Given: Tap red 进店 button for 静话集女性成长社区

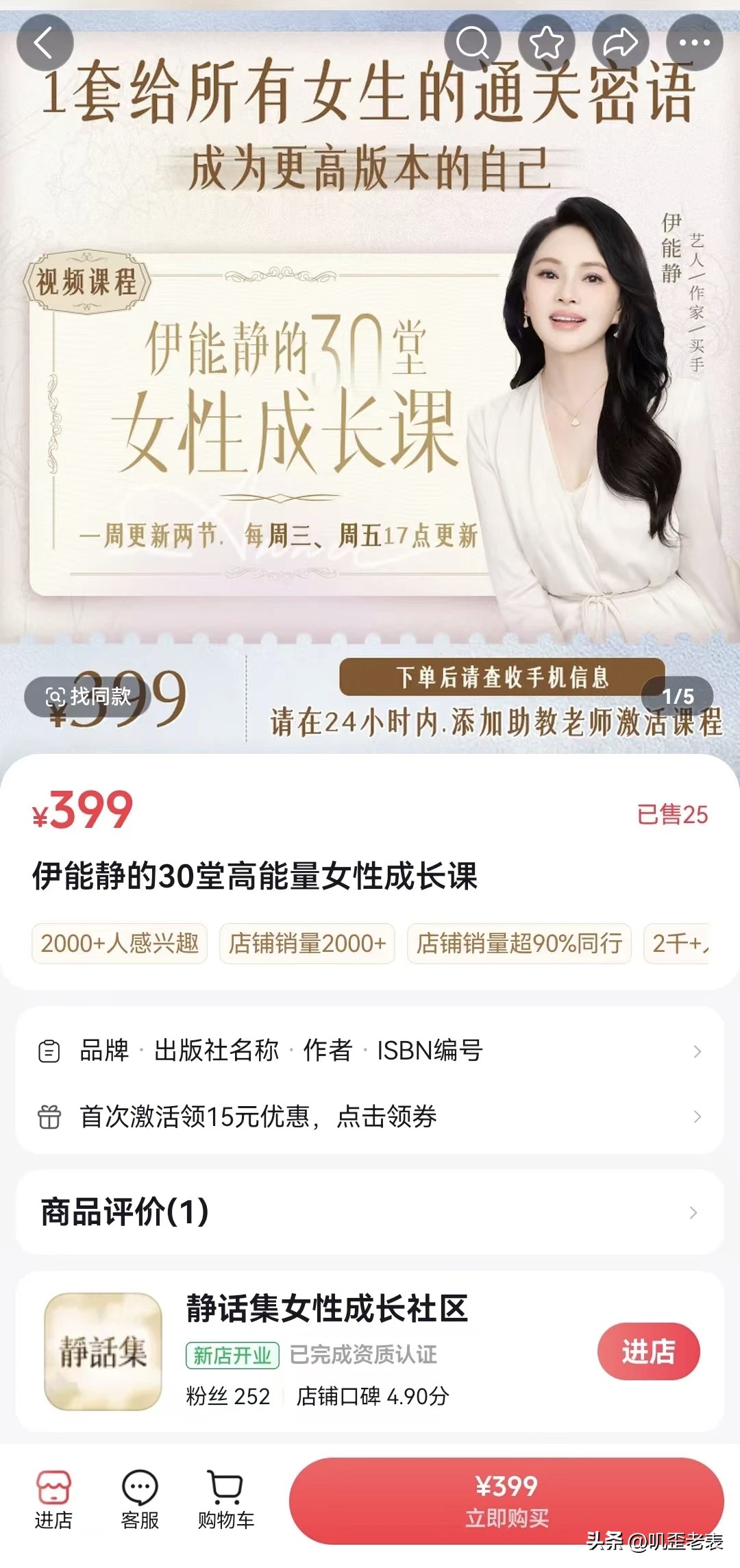Looking at the screenshot, I should point(648,1351).
